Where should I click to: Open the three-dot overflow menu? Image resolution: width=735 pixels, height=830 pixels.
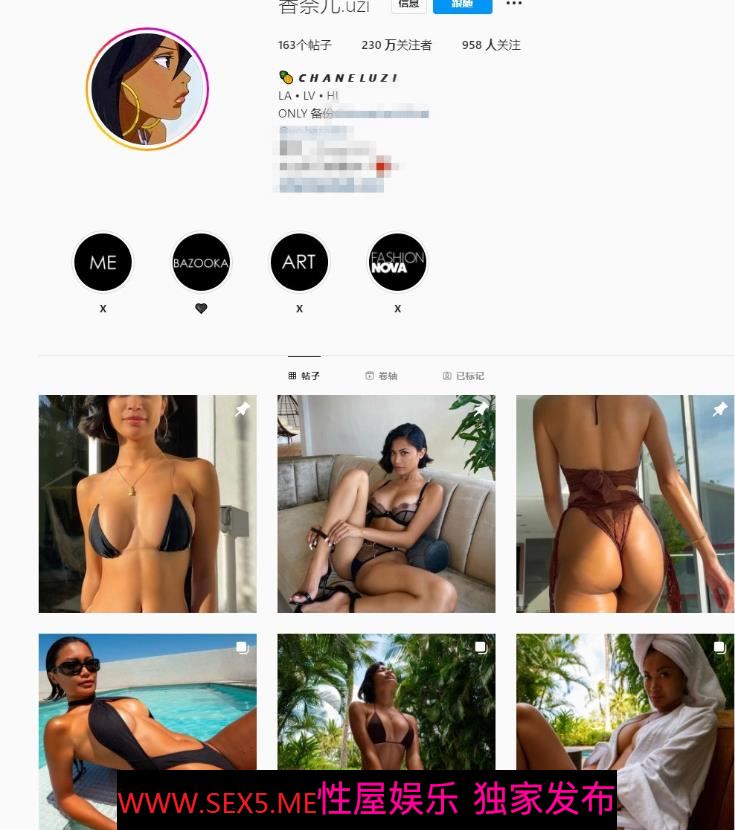tap(514, 4)
